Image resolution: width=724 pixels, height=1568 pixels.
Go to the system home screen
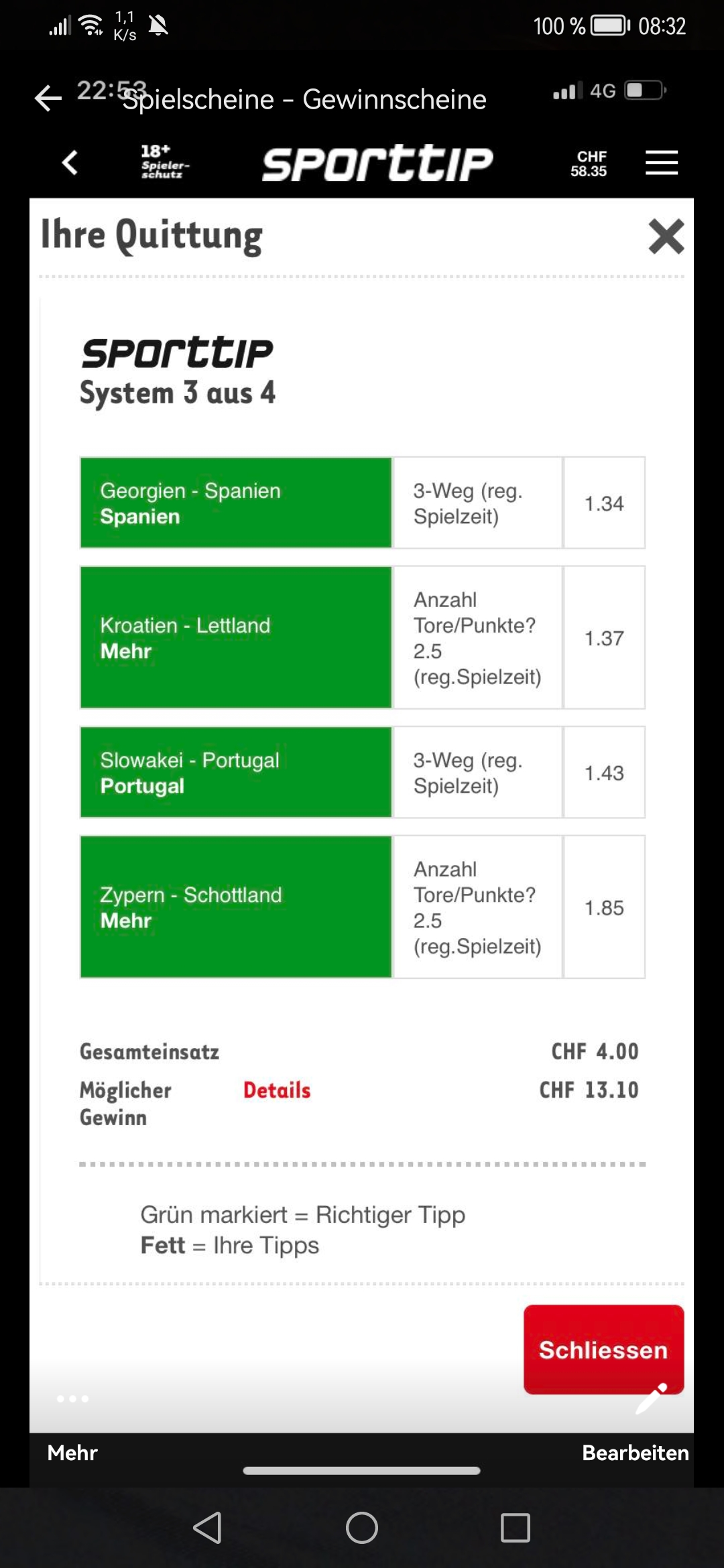click(x=362, y=1528)
